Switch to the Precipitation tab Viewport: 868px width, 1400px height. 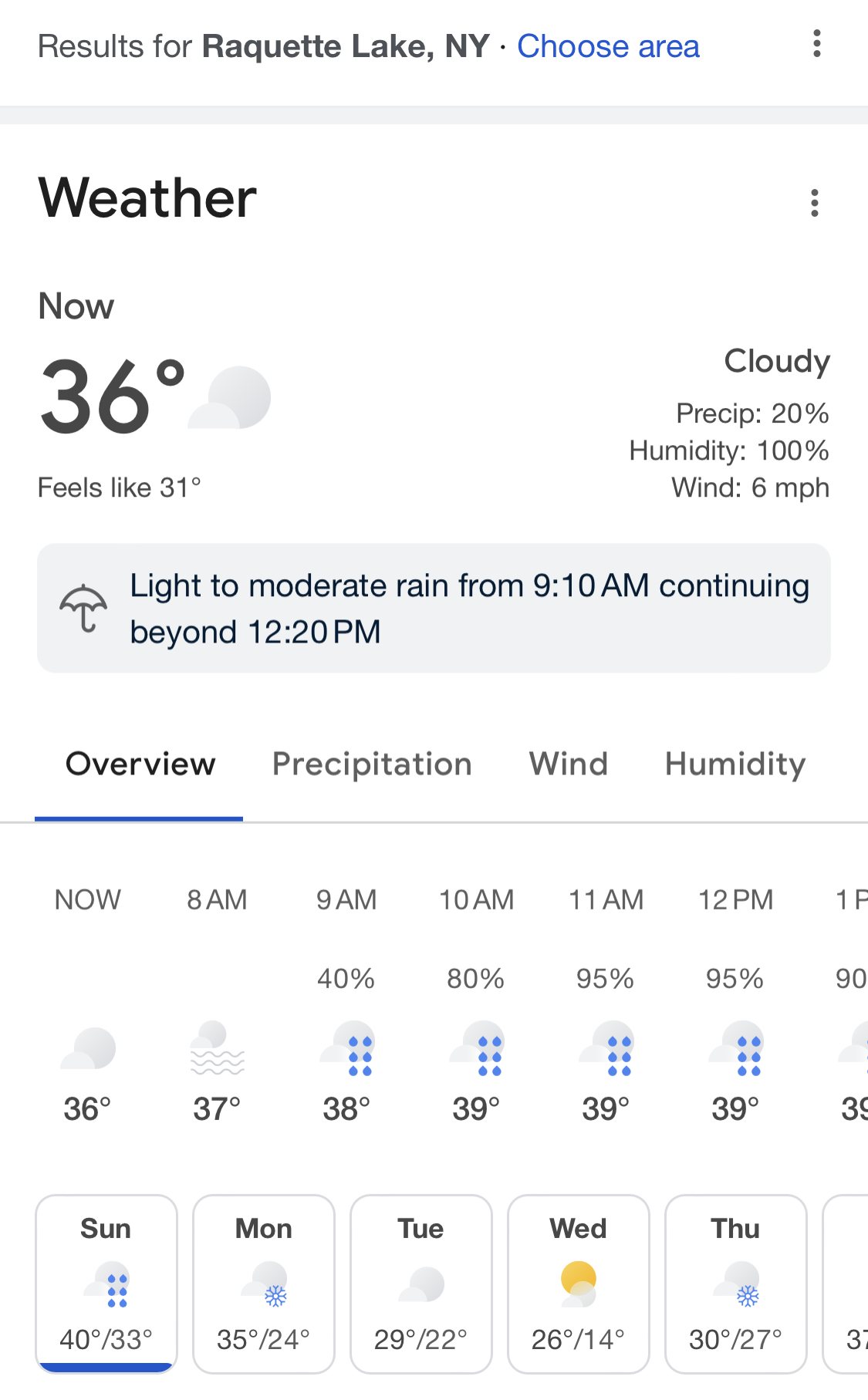click(372, 764)
